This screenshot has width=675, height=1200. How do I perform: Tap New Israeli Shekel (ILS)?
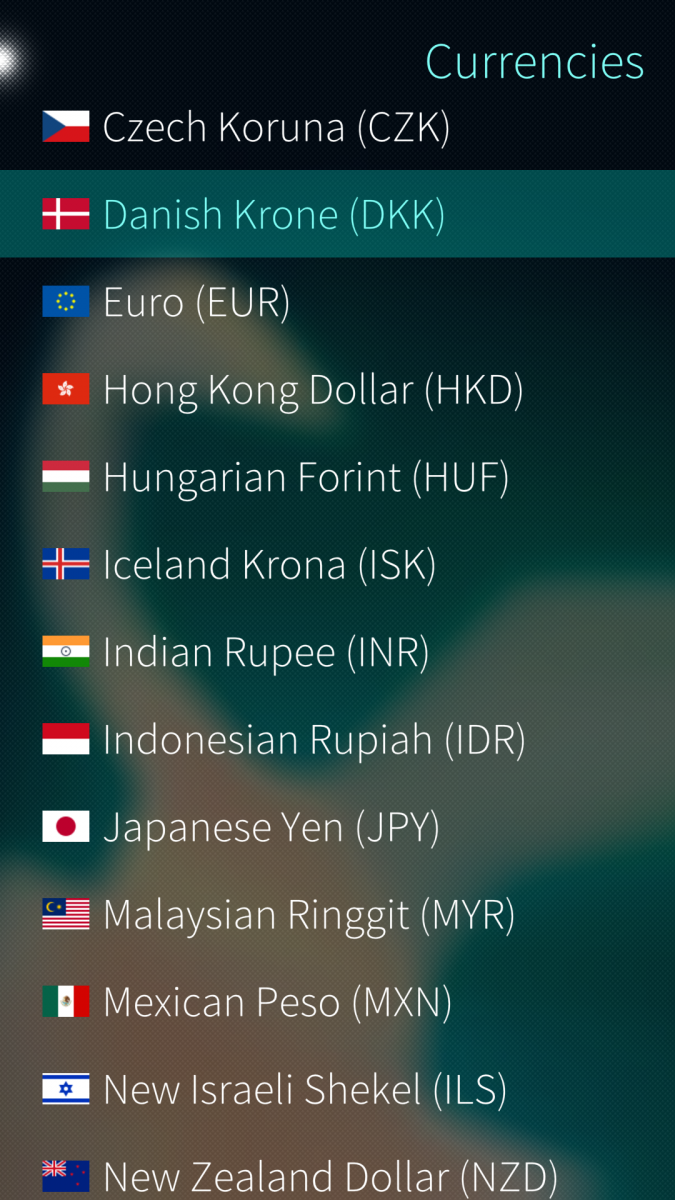304,1089
